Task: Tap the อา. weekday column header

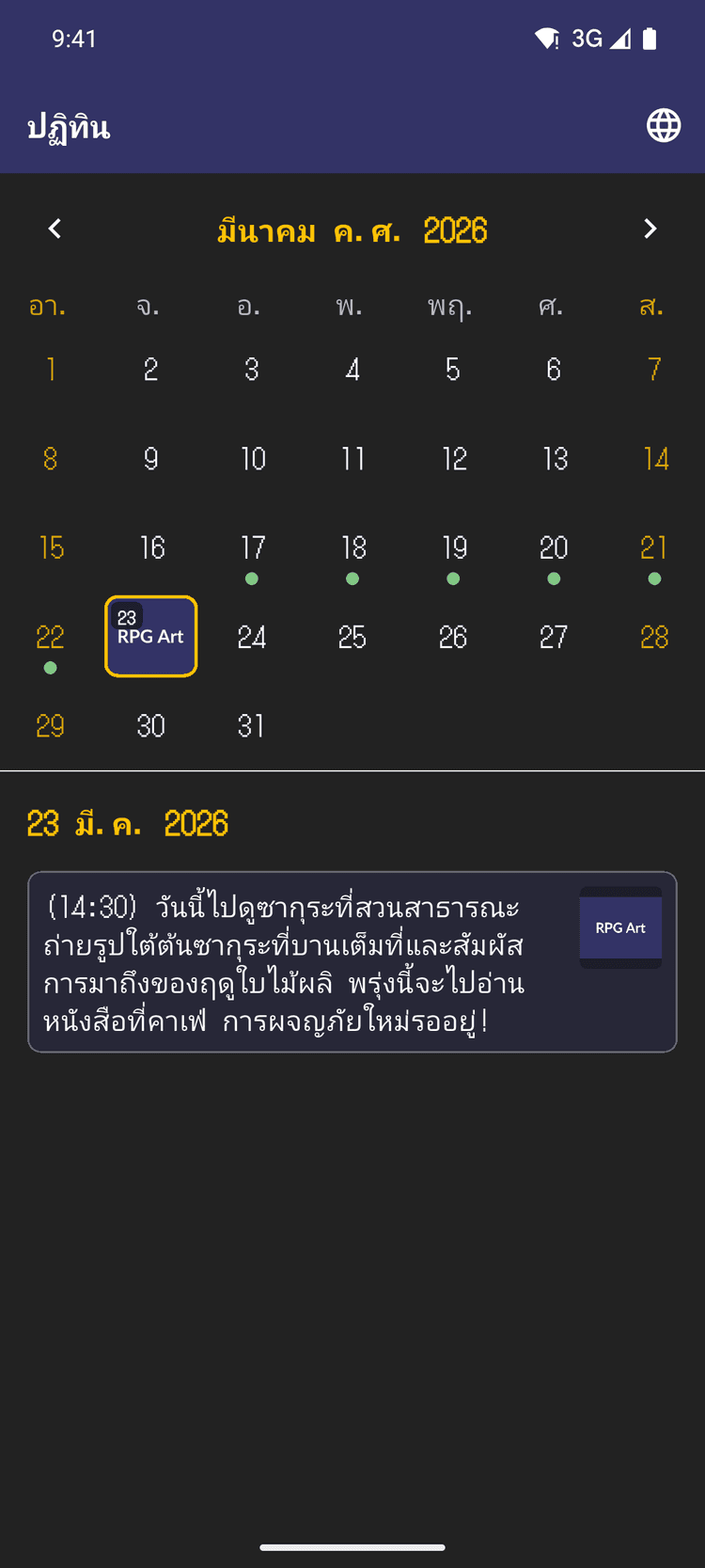Action: (x=49, y=306)
